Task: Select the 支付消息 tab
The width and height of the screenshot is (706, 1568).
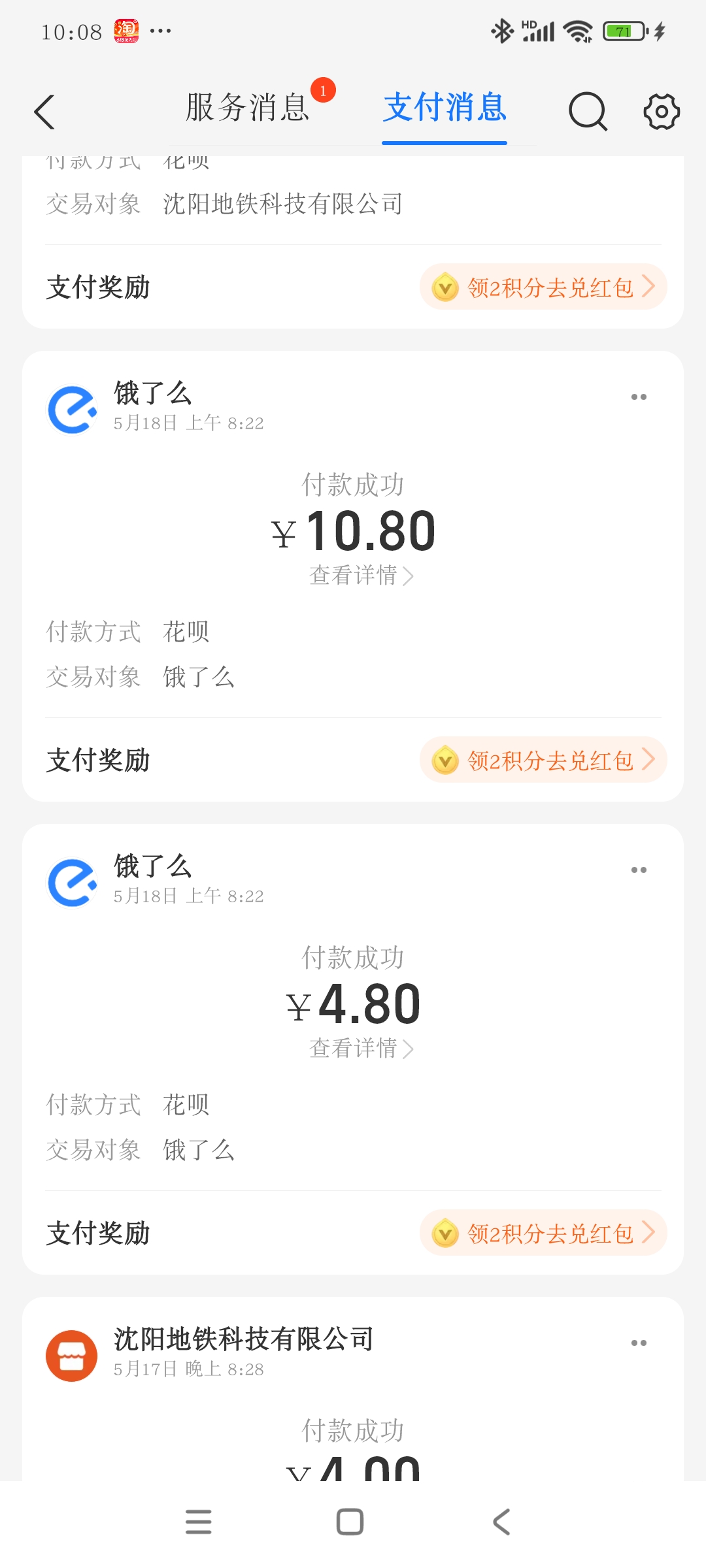Action: tap(445, 108)
